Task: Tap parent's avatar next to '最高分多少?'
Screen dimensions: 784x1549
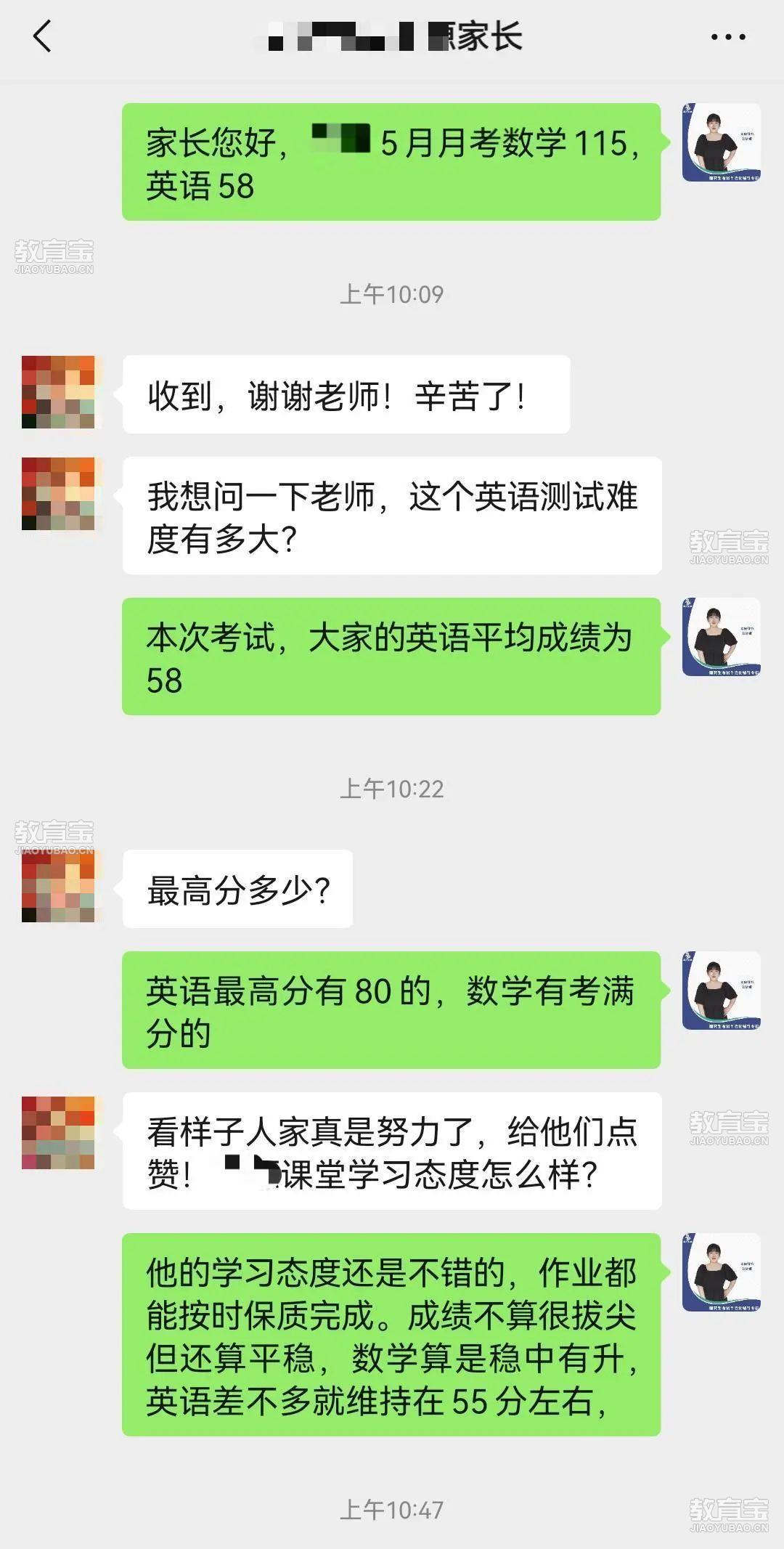Action: 58,886
